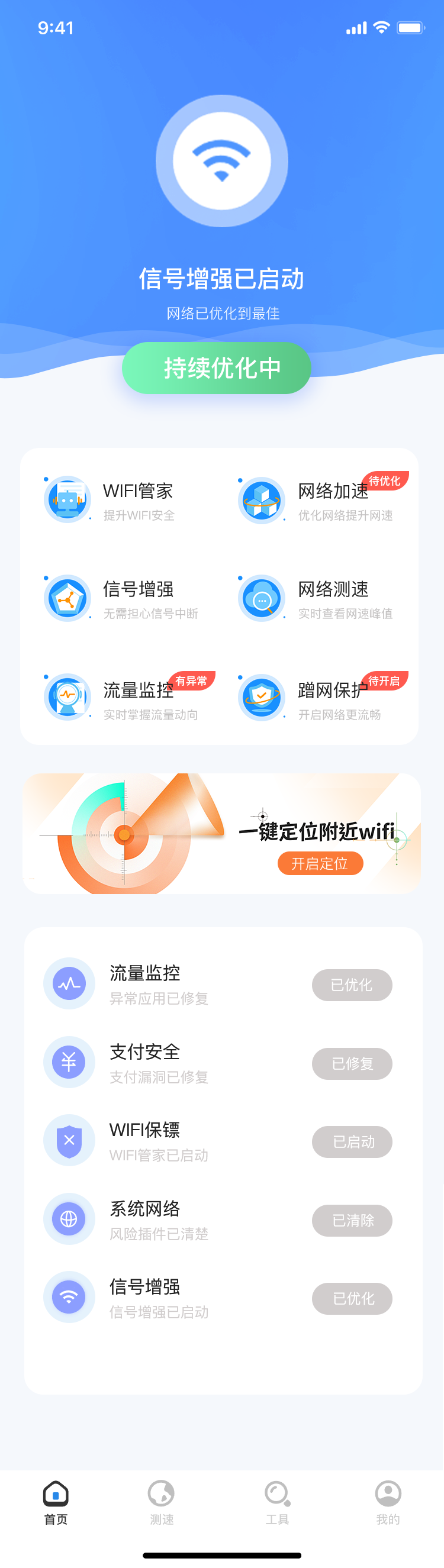Image resolution: width=444 pixels, height=1568 pixels.
Task: Open 信号增强 grid item
Action: (110, 599)
